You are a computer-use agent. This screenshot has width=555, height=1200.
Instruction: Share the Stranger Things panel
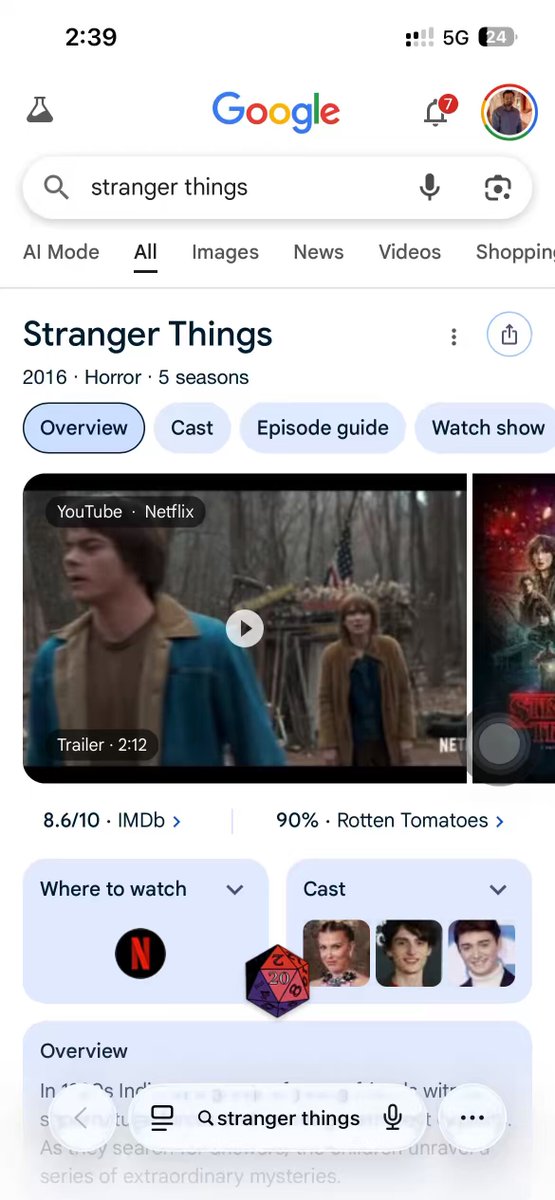point(509,335)
